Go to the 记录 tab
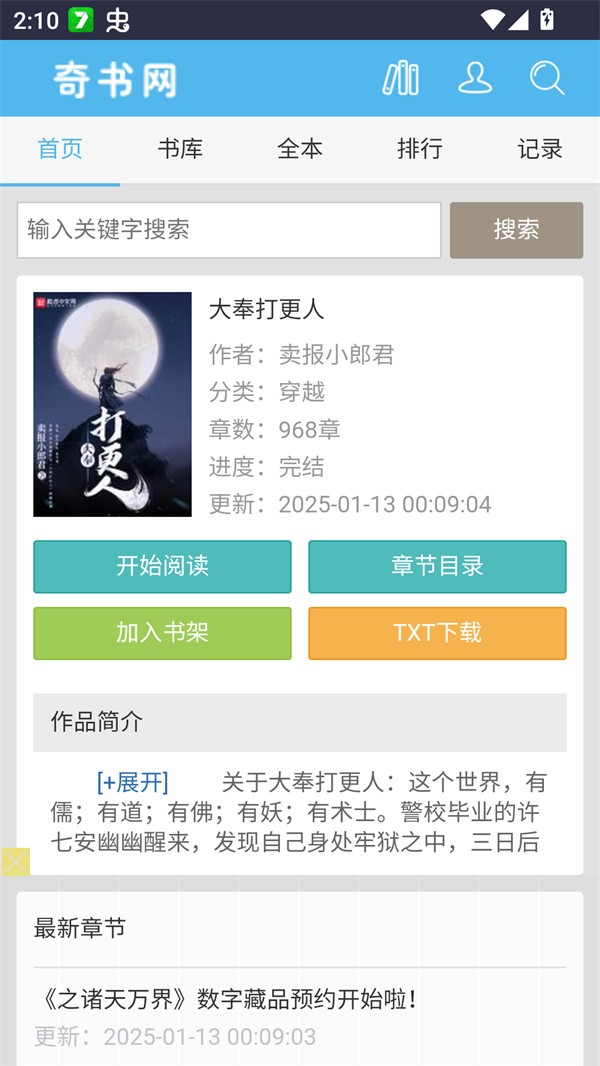The height and width of the screenshot is (1066, 600). coord(540,149)
